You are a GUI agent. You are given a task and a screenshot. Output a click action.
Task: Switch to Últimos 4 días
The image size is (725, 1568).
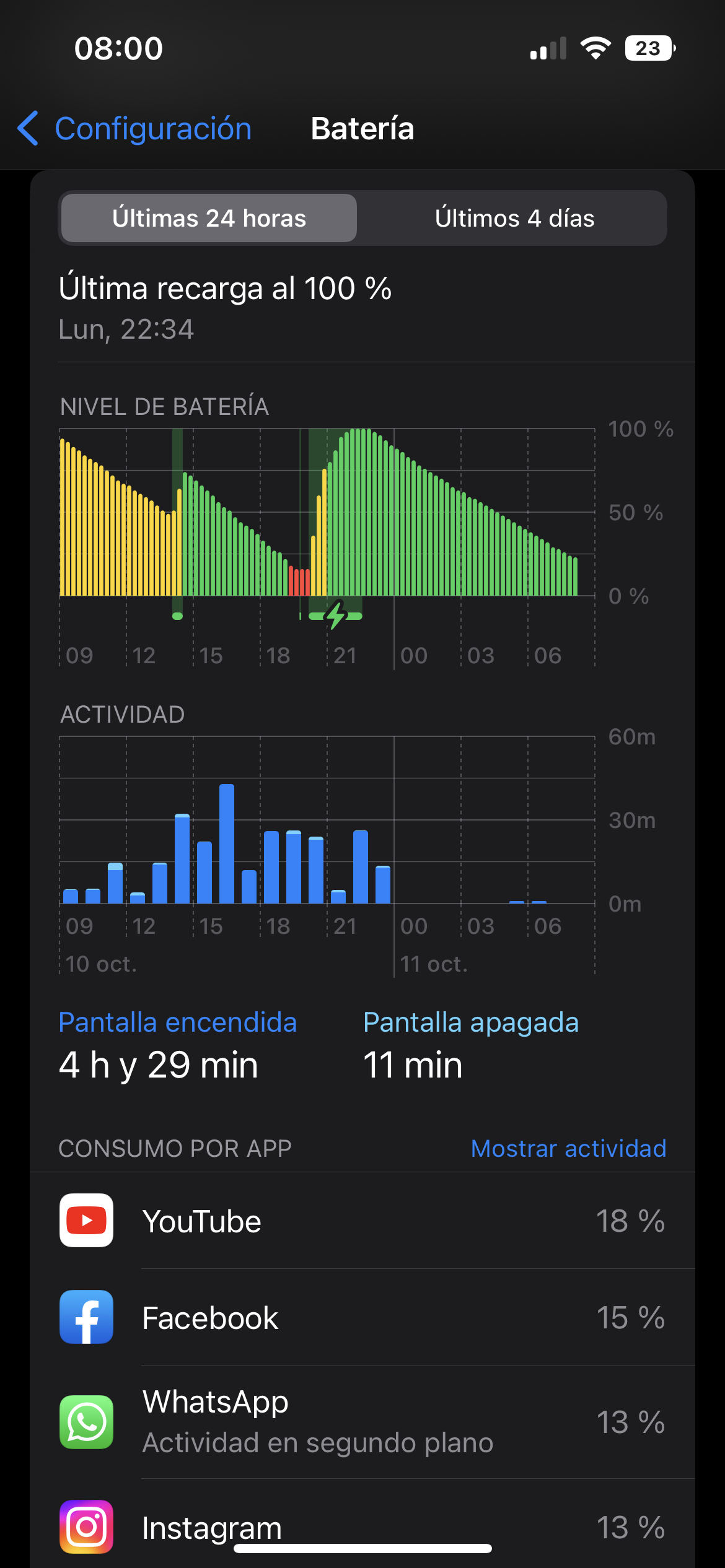tap(514, 218)
